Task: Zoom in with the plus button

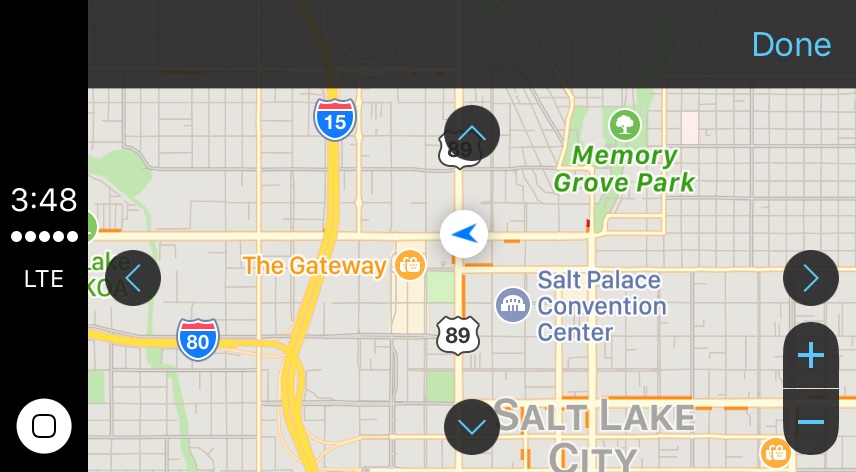Action: tap(811, 355)
